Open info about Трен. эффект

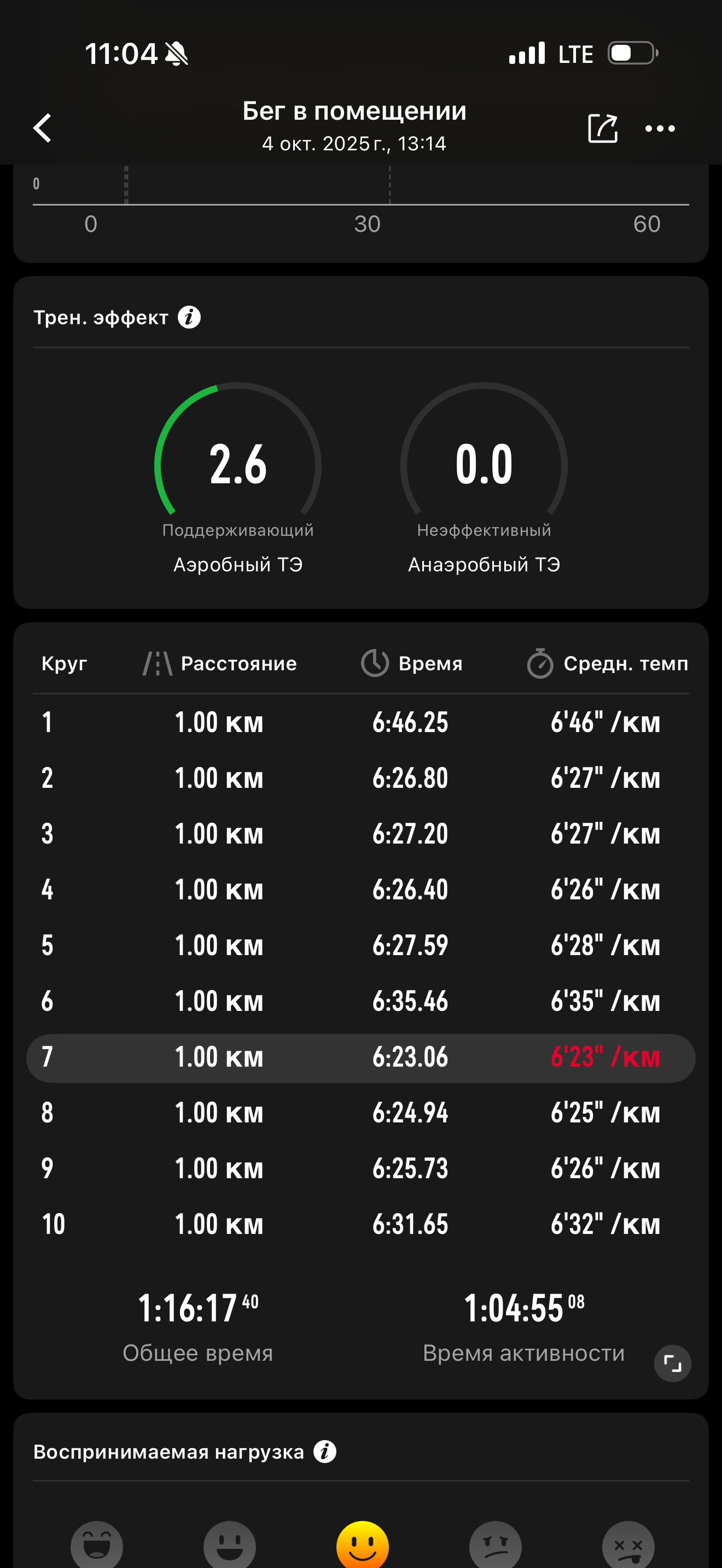[189, 317]
